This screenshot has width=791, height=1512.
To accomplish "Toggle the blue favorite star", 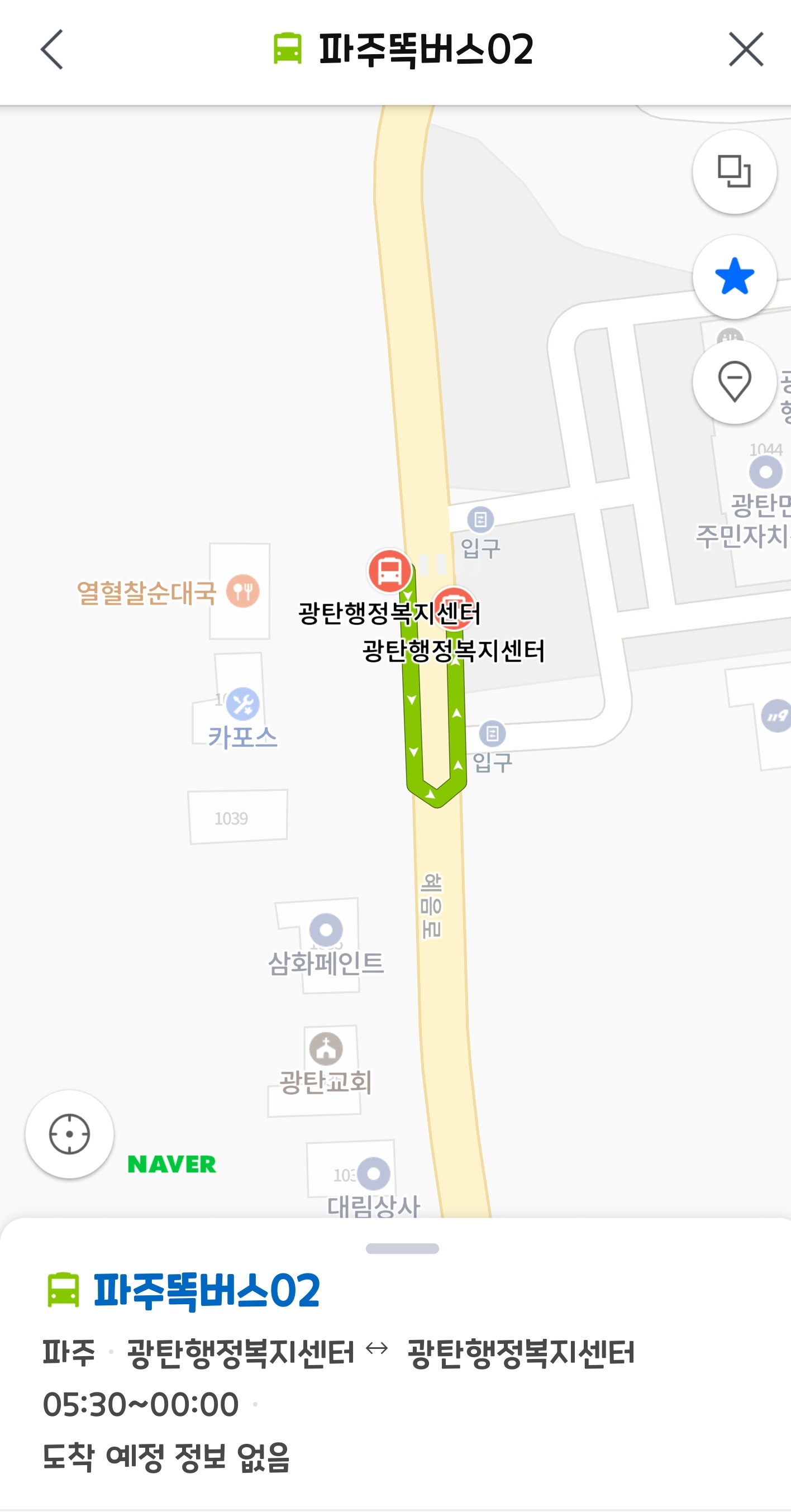I will pos(734,276).
